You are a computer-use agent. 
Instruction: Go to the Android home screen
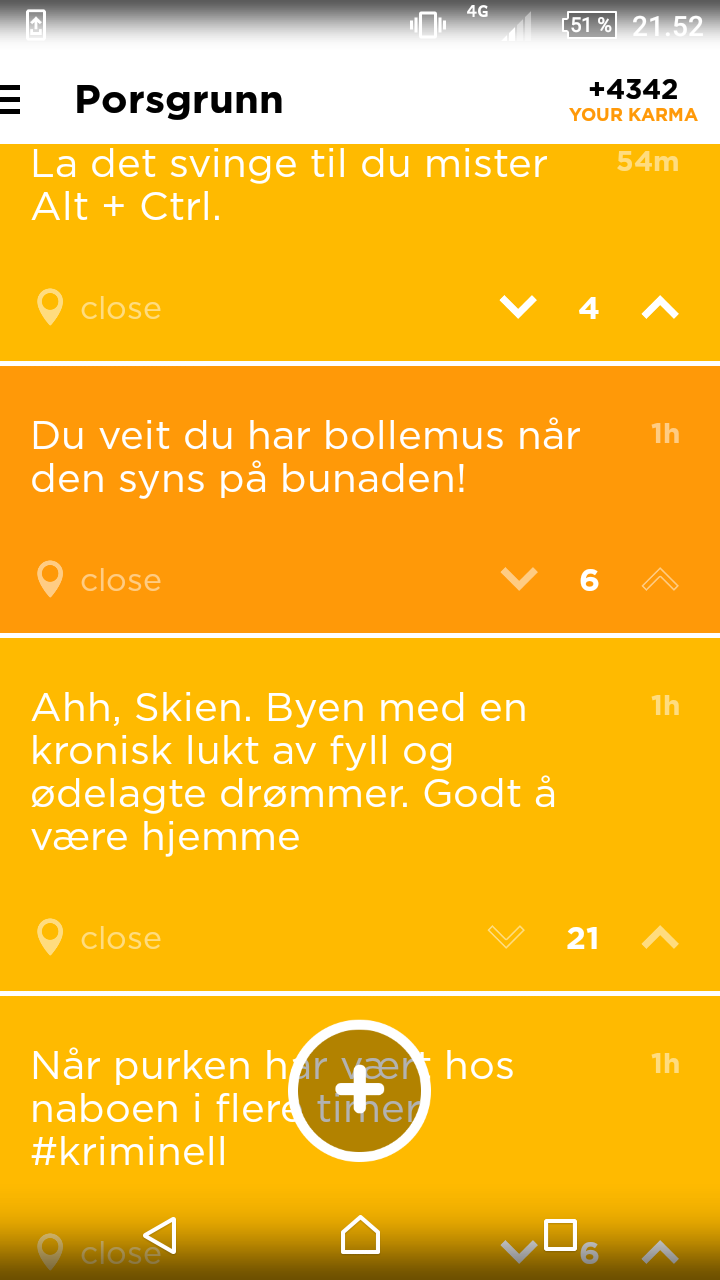[360, 1235]
